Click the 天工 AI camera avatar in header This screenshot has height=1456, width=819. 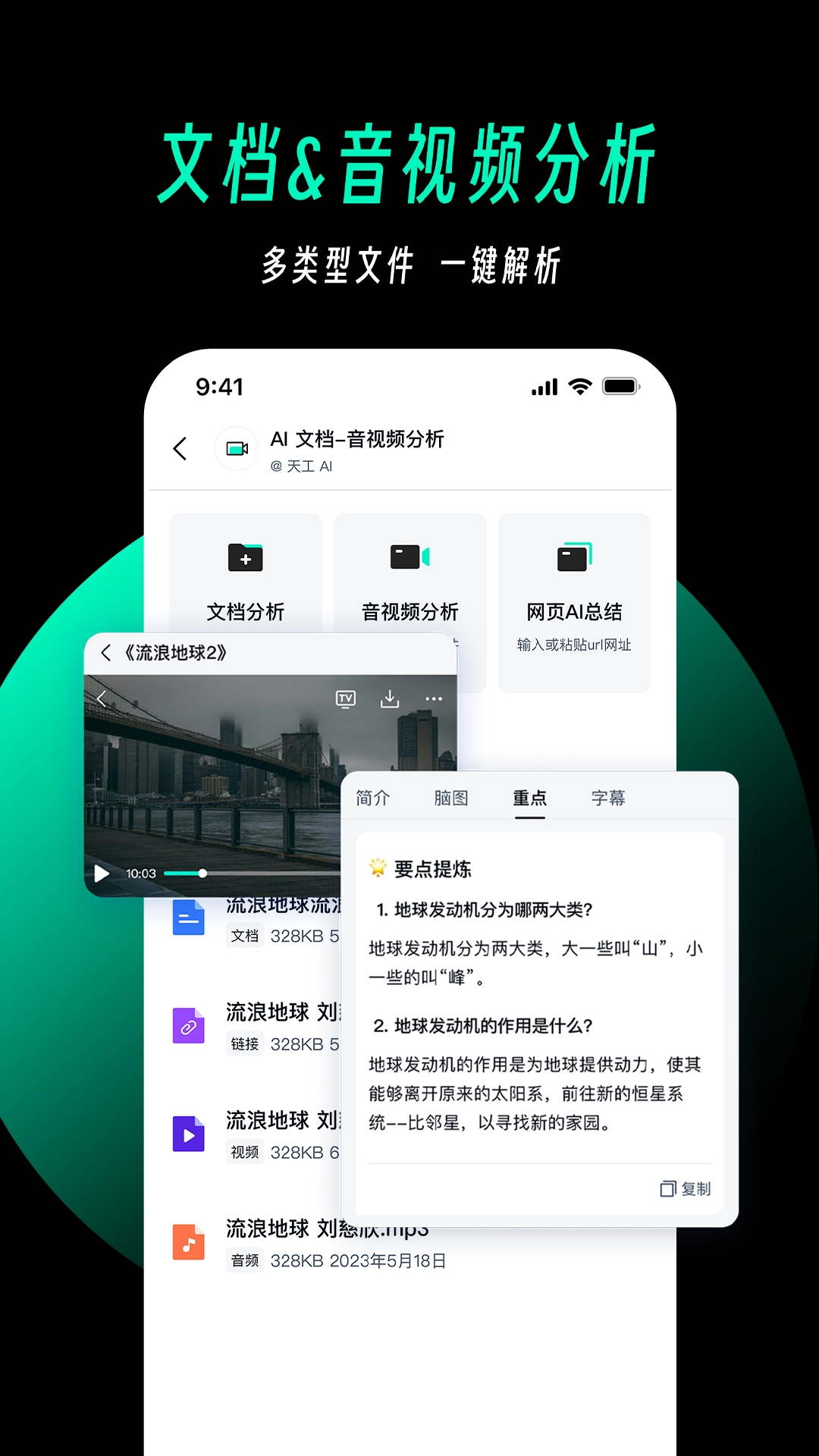[236, 448]
